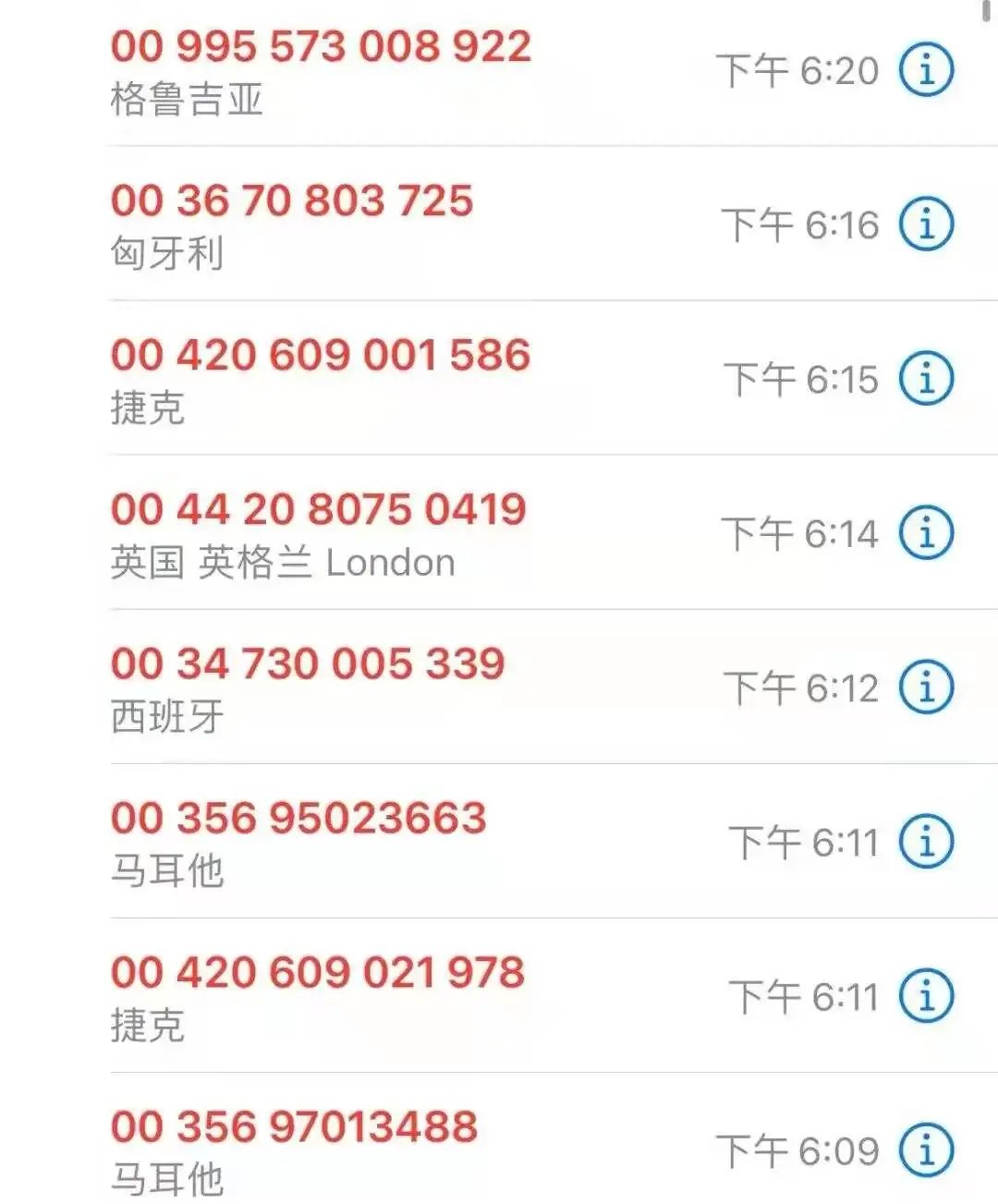Tap the info icon beside 00 356 95023663
The image size is (998, 1204).
(x=927, y=842)
